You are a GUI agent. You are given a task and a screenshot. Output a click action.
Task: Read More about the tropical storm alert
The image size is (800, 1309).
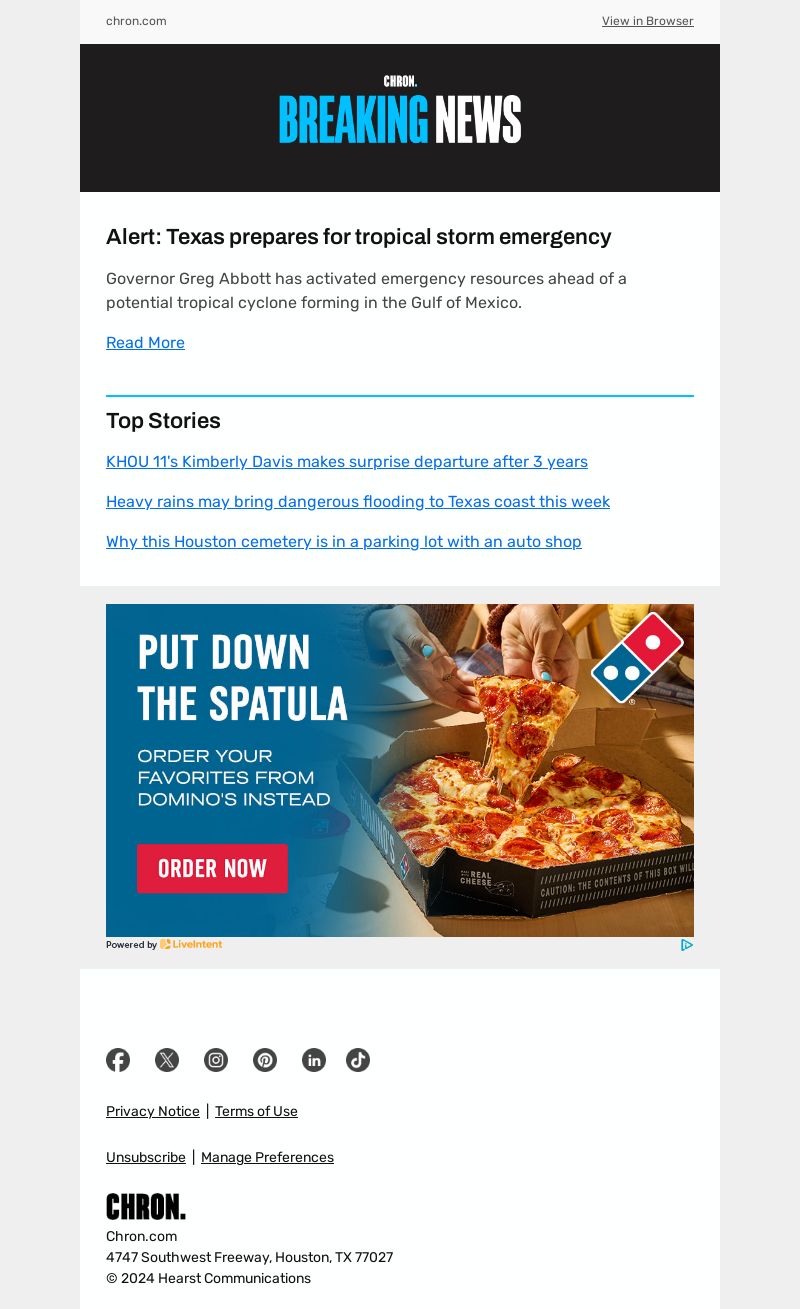(145, 343)
